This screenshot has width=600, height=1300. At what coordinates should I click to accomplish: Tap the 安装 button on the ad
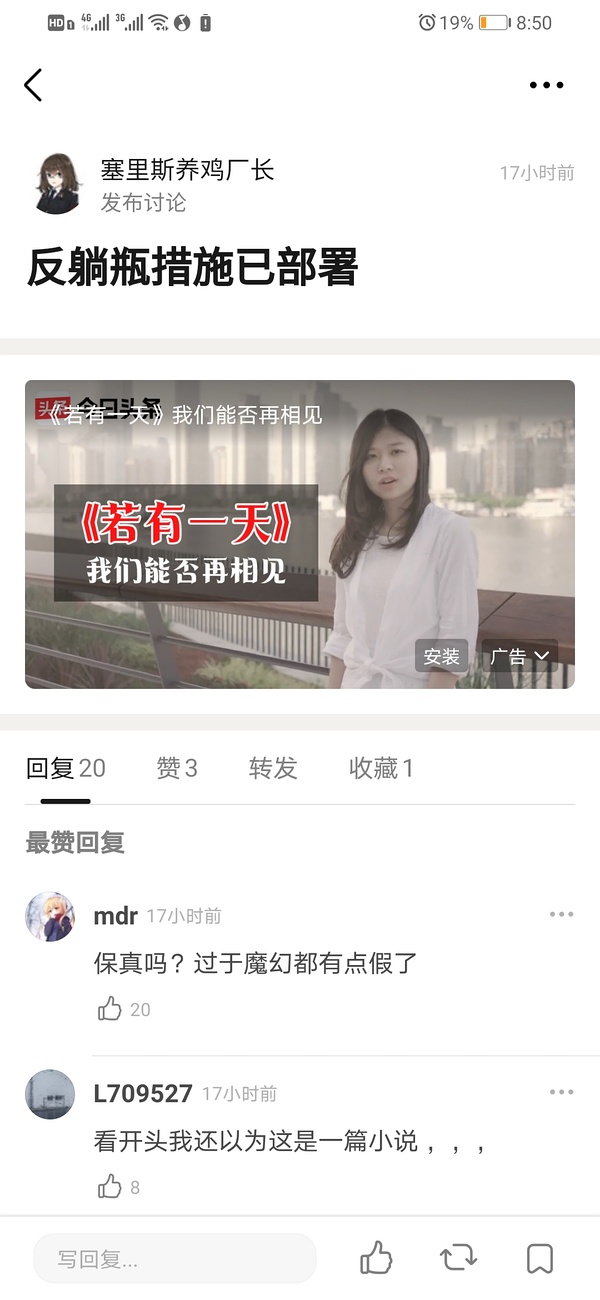[441, 656]
